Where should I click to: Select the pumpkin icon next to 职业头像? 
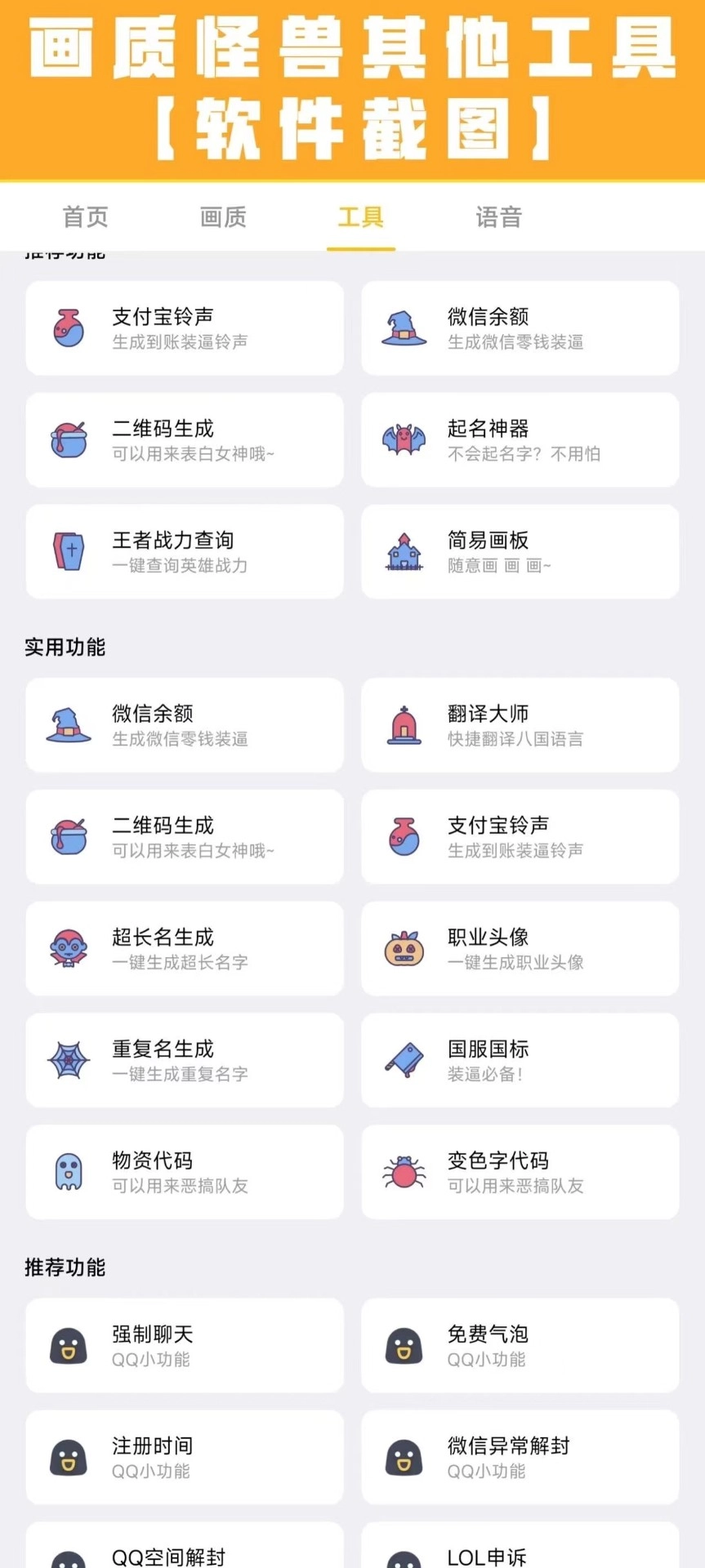tap(404, 948)
